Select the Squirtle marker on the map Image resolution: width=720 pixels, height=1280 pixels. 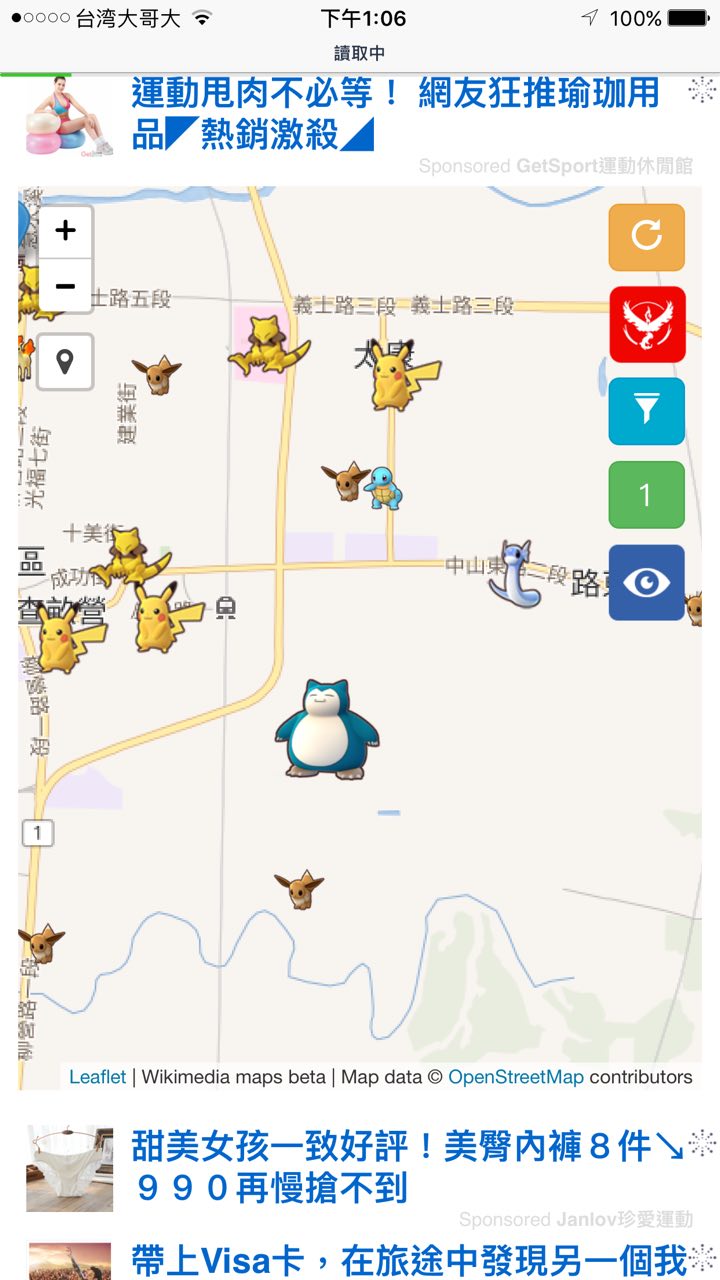coord(382,488)
